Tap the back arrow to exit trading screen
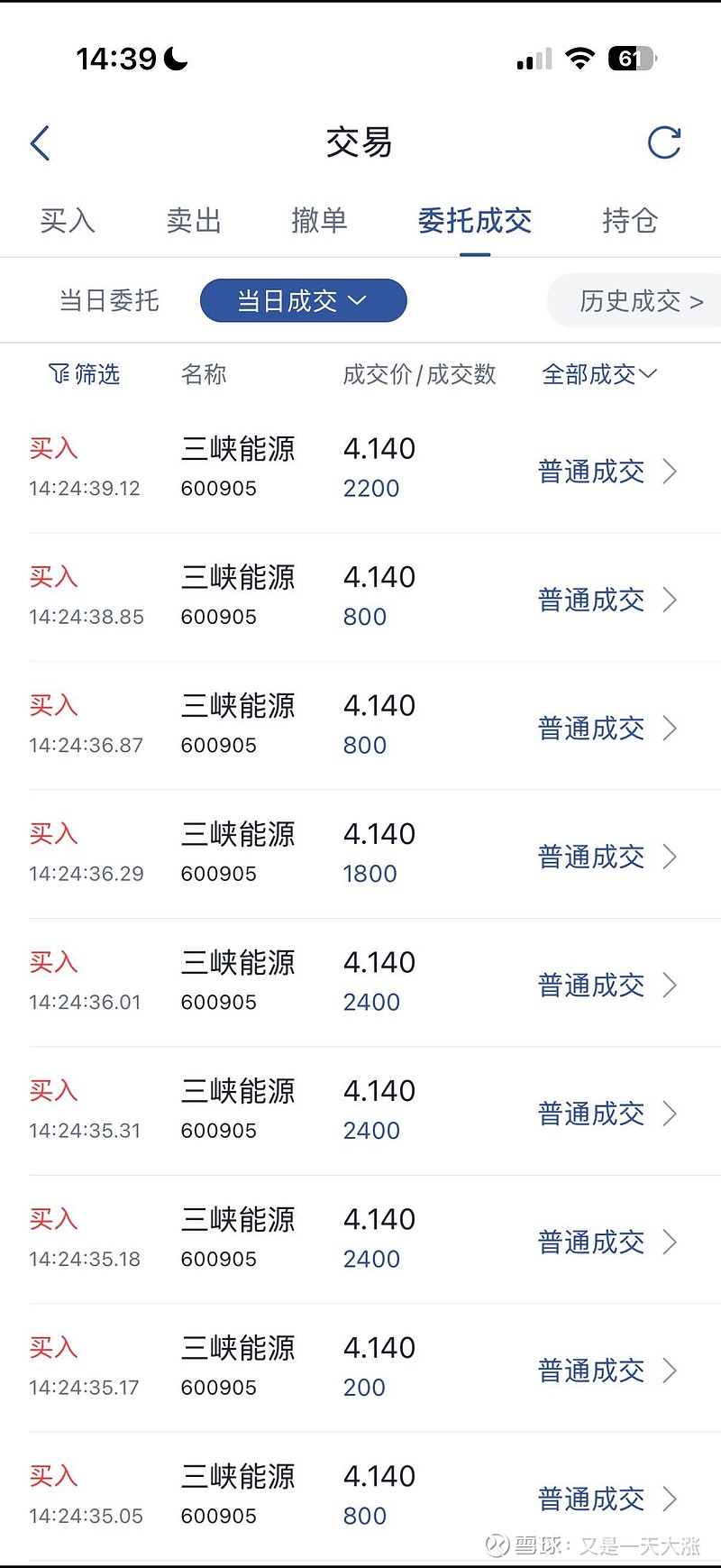Image resolution: width=721 pixels, height=1568 pixels. pos(40,142)
